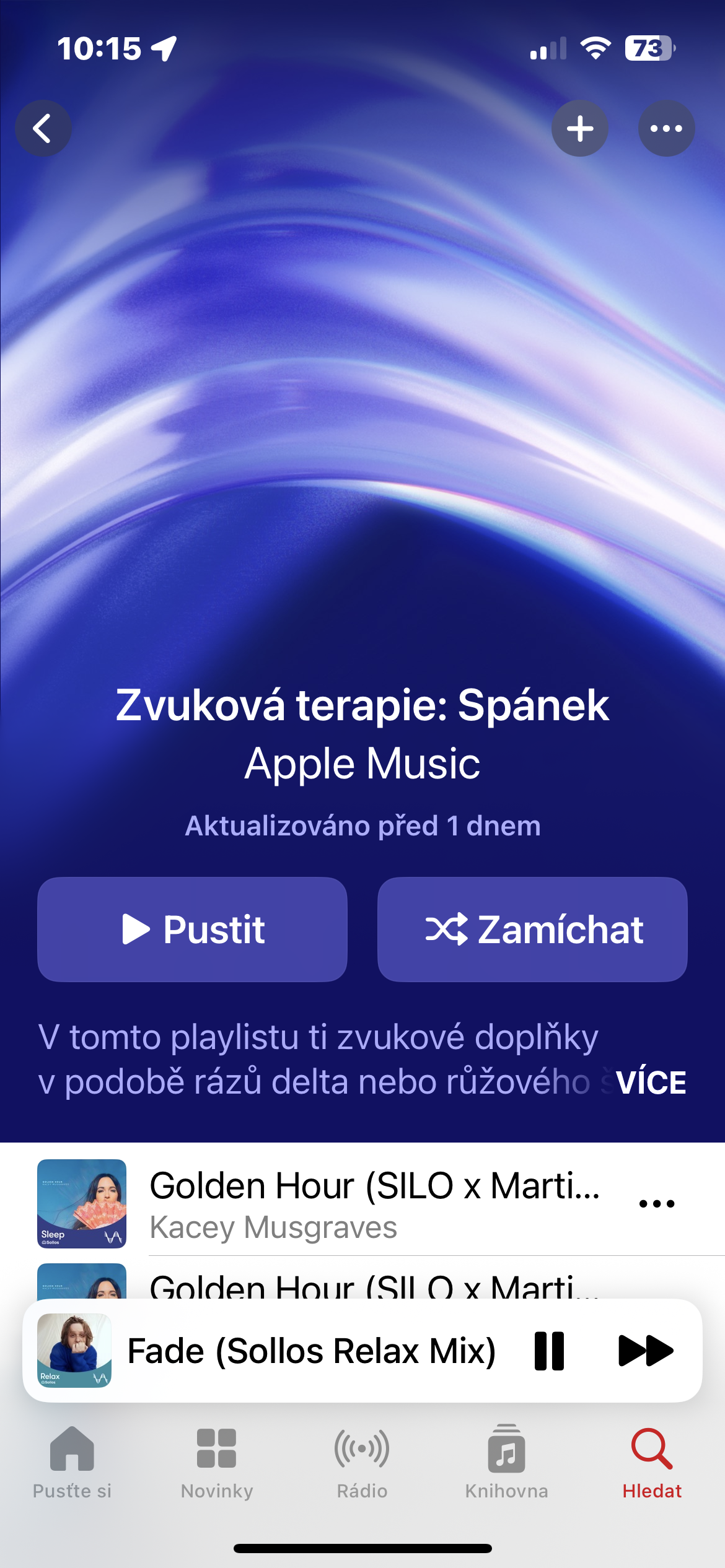725x1568 pixels.
Task: Expand description with VÍCE
Action: click(x=651, y=1082)
